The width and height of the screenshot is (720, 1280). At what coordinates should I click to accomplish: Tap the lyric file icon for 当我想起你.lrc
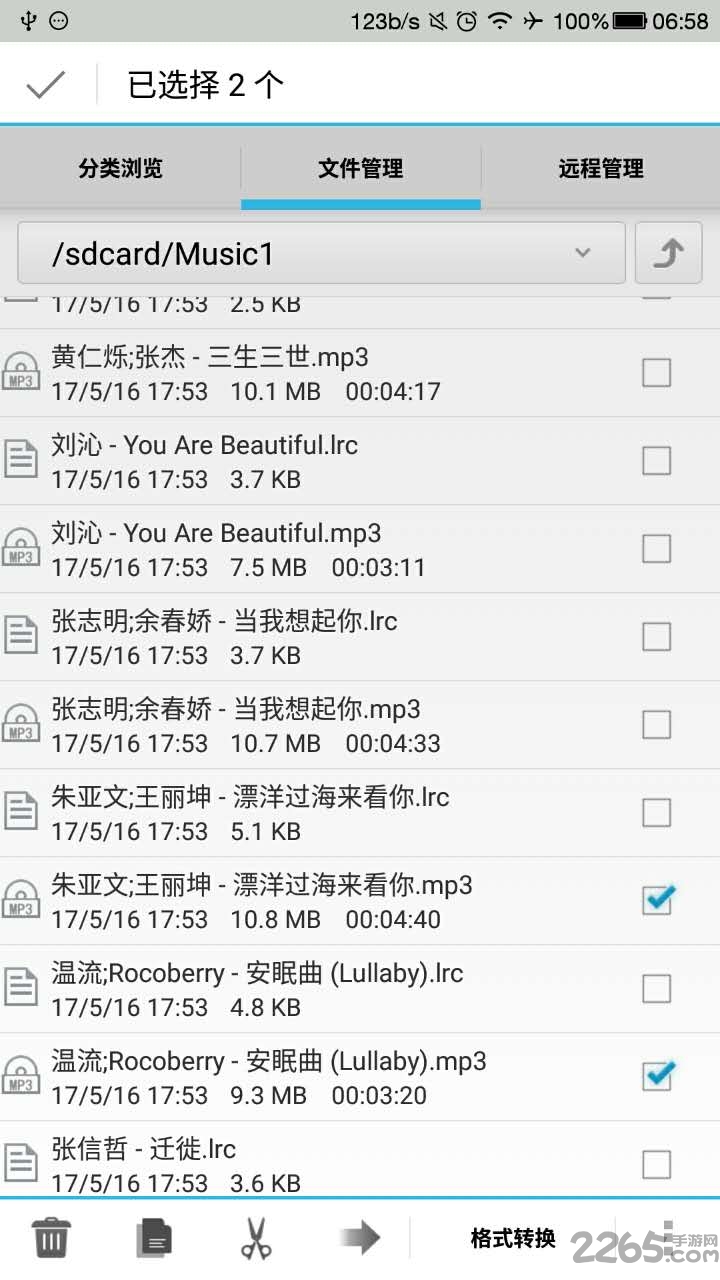coord(21,636)
